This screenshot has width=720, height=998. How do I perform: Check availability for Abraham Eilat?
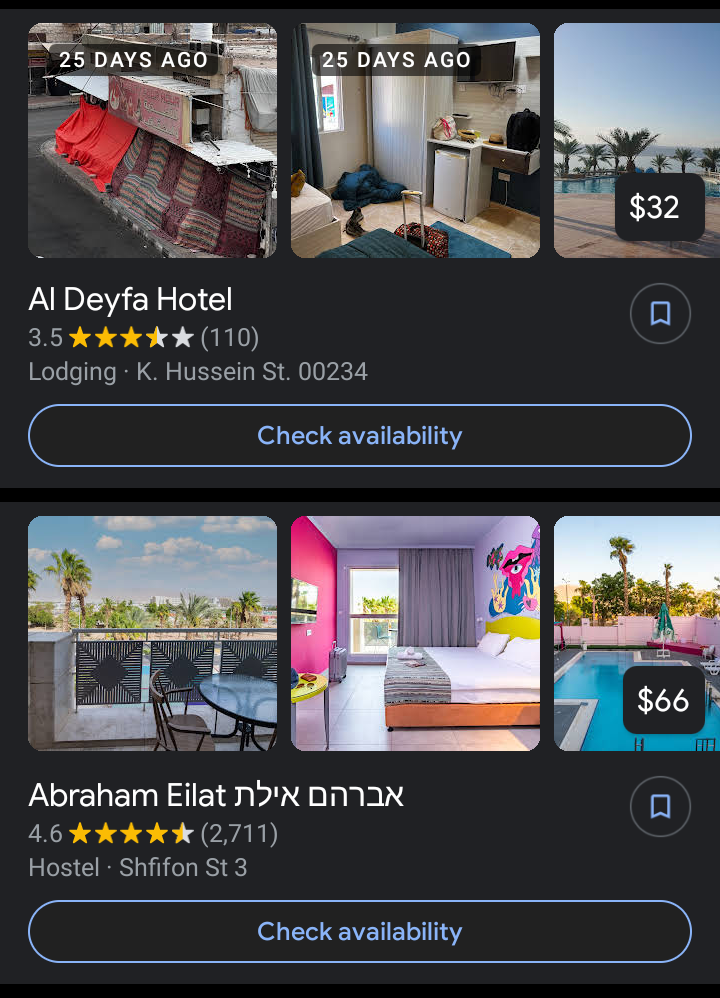click(x=360, y=931)
